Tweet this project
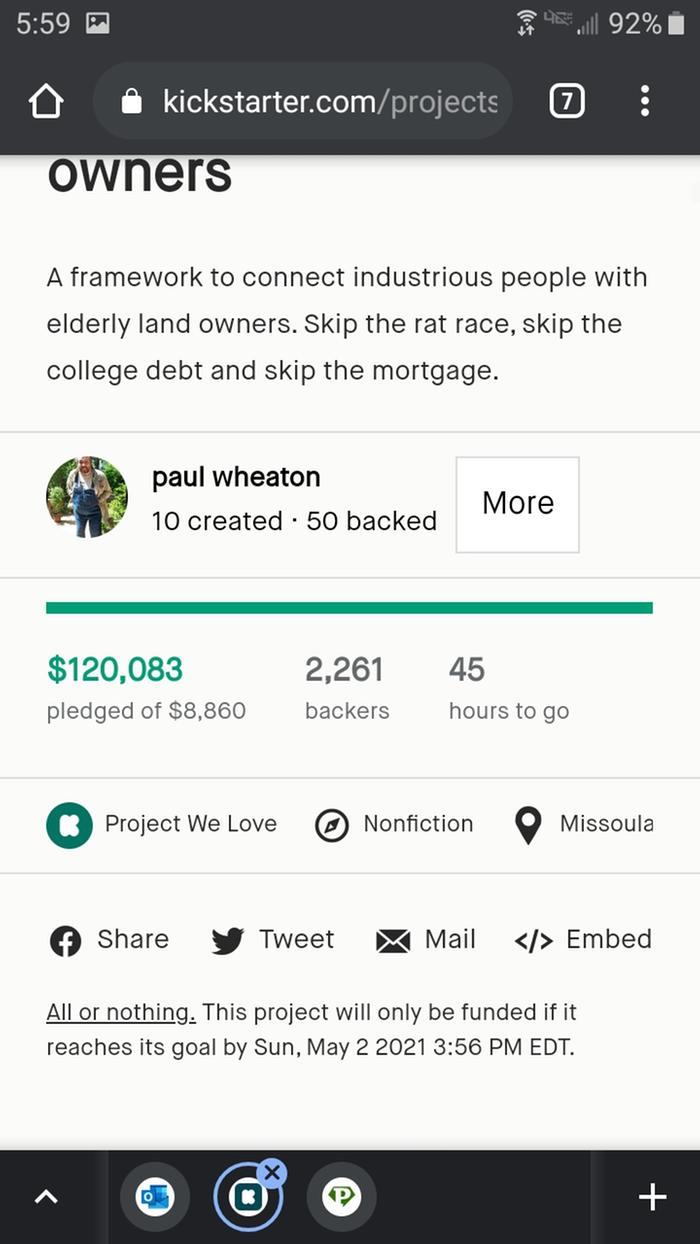Image resolution: width=700 pixels, height=1244 pixels. (273, 940)
